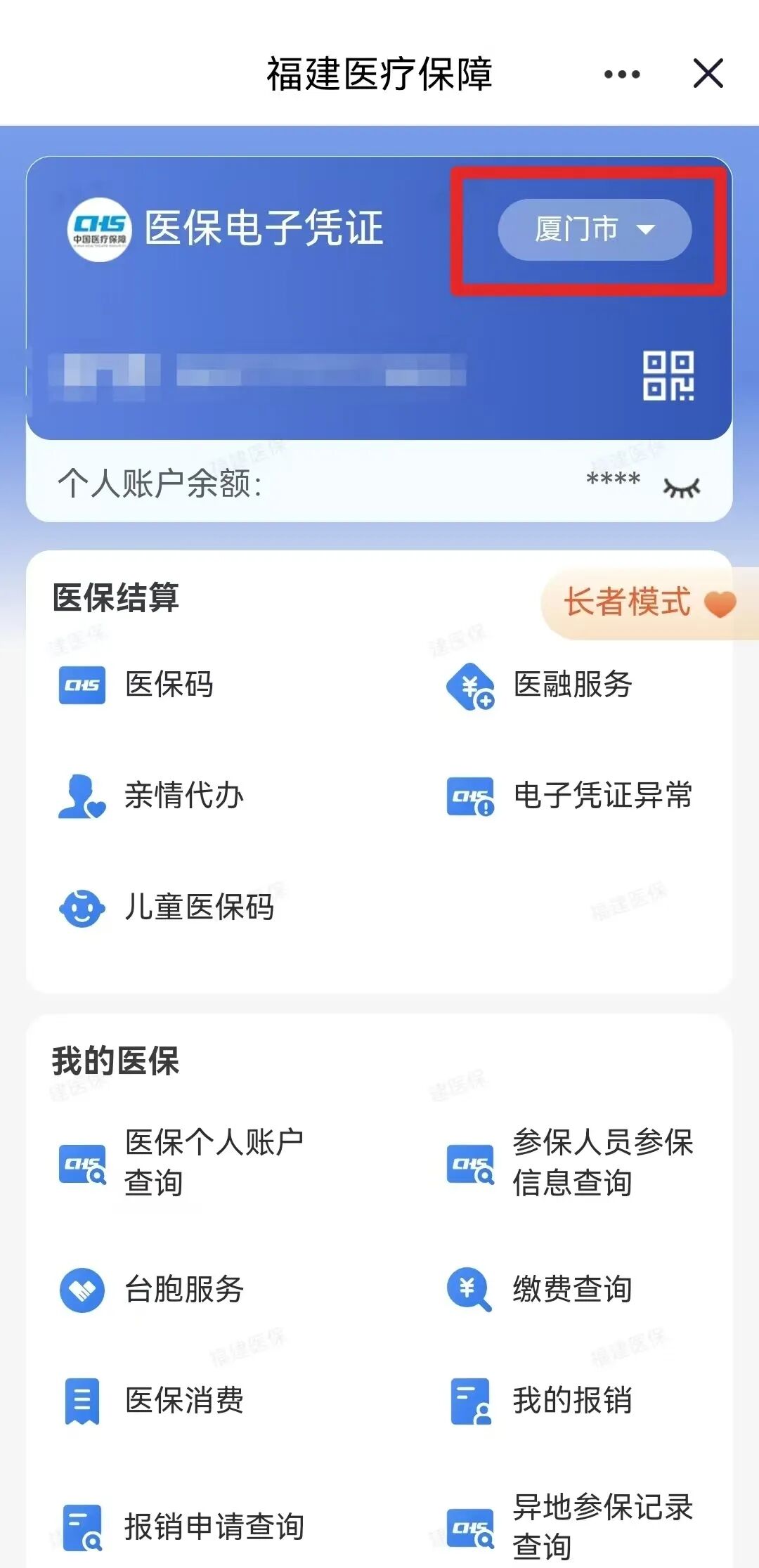Open the three-dot more options menu
The height and width of the screenshot is (1568, 759).
621,74
